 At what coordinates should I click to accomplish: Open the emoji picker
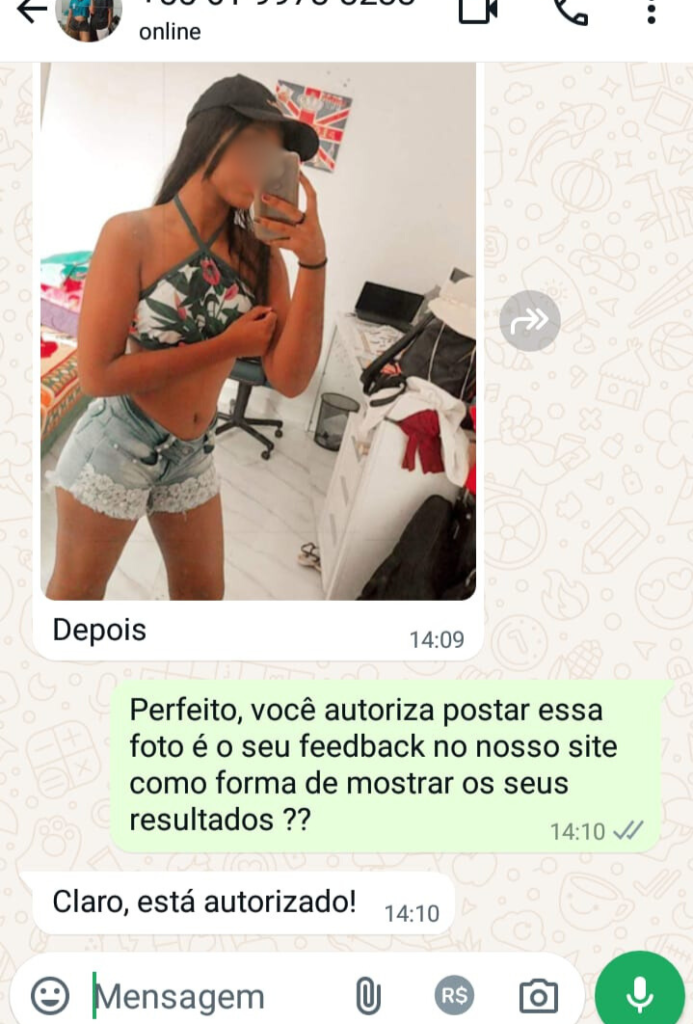(50, 995)
